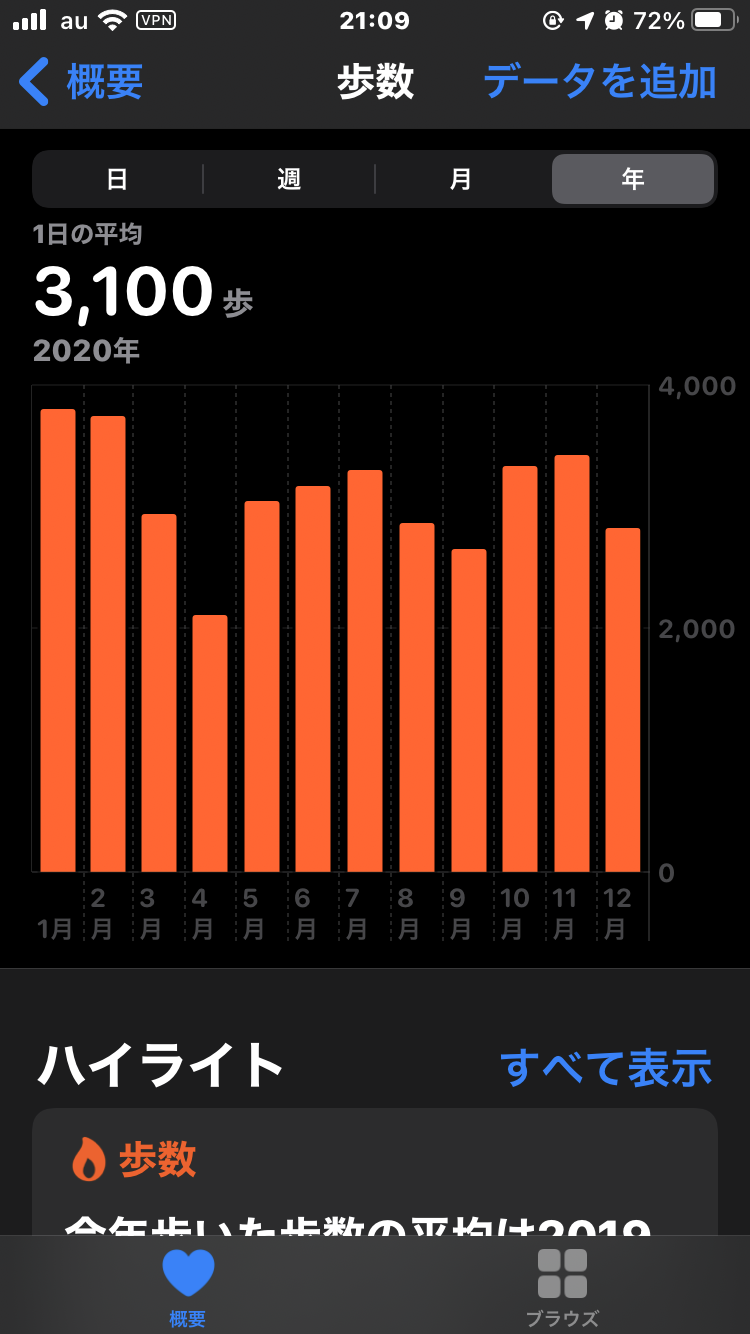Switch to the 日 view
The height and width of the screenshot is (1334, 750).
[x=118, y=179]
